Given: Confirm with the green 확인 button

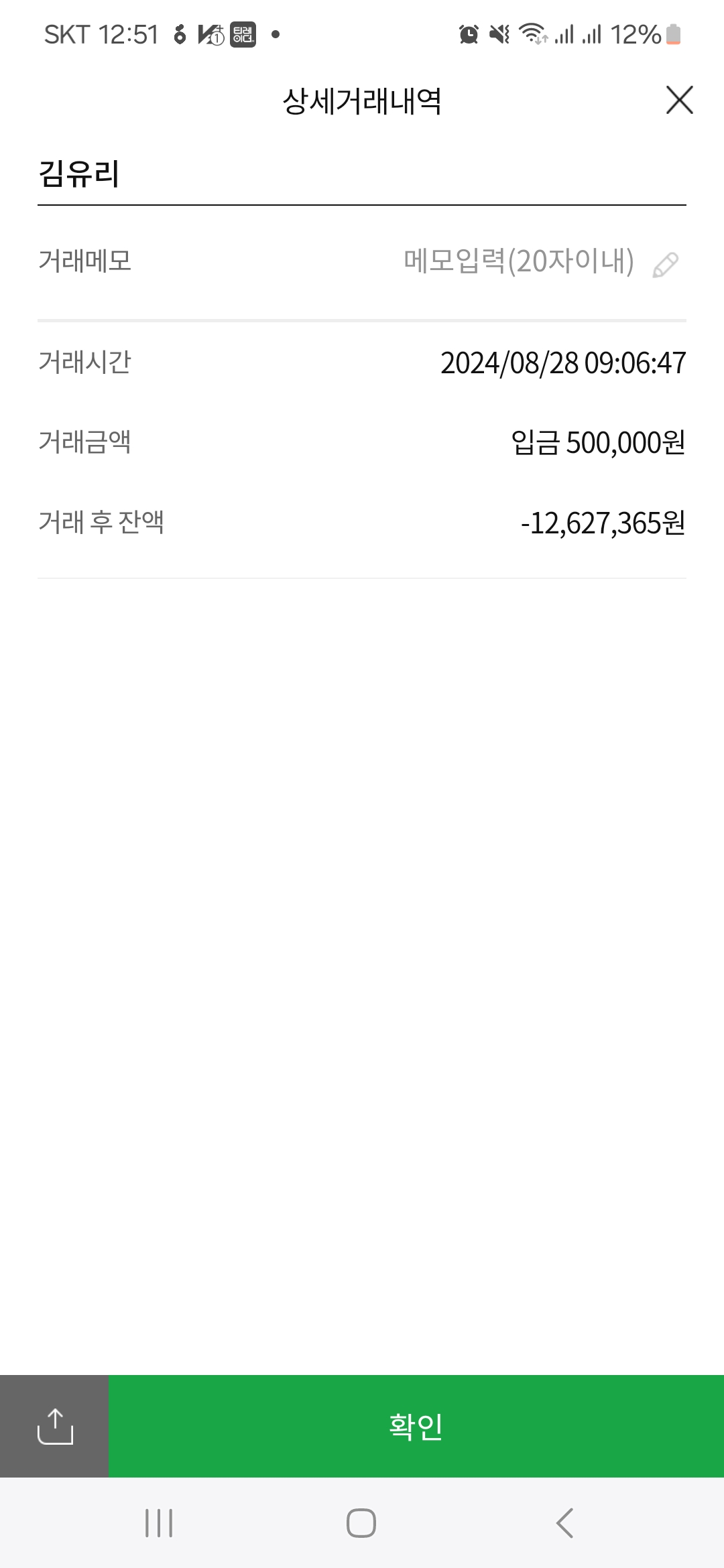Looking at the screenshot, I should [x=416, y=1426].
